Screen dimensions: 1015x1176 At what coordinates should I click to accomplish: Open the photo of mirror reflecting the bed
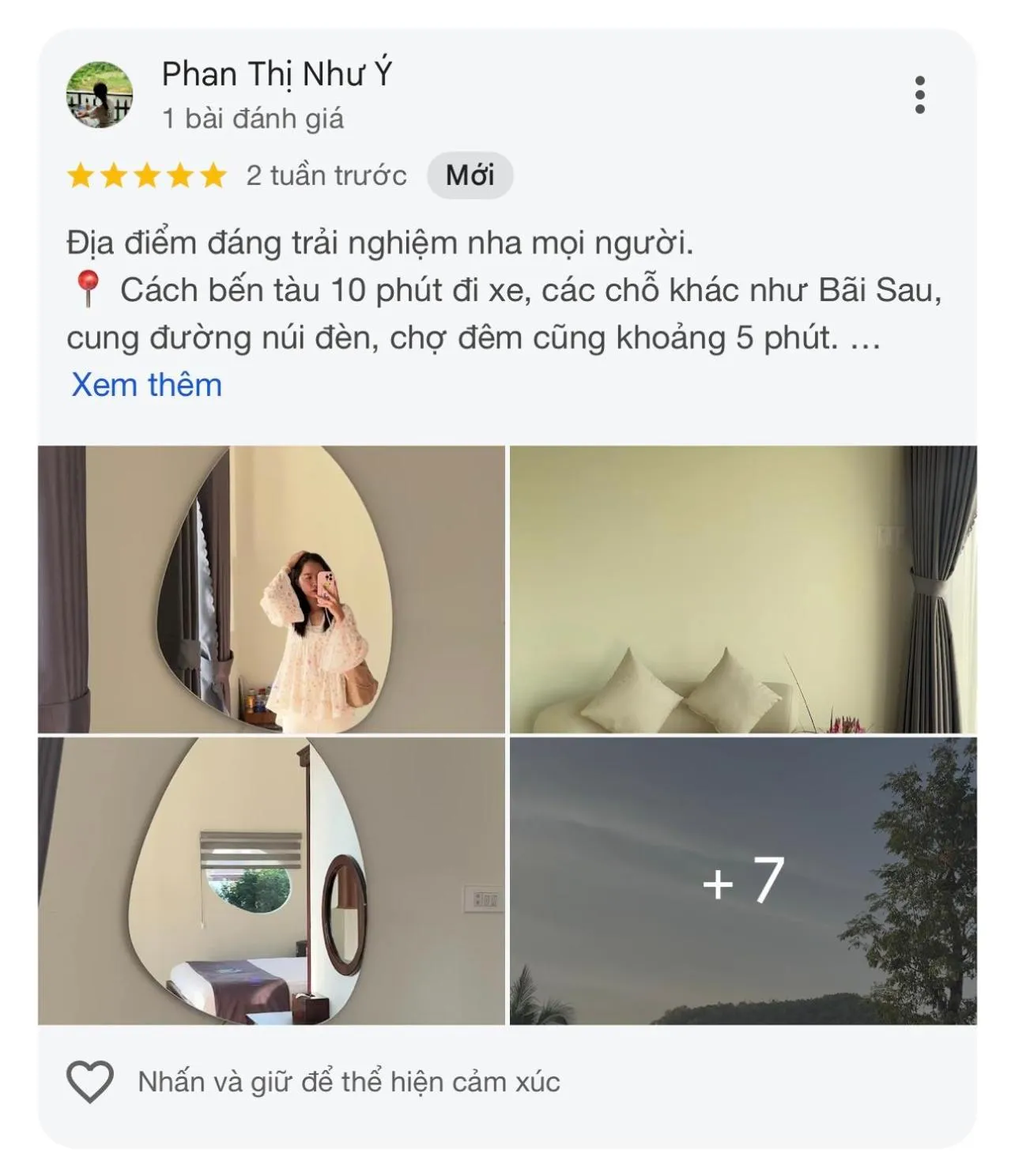(271, 881)
